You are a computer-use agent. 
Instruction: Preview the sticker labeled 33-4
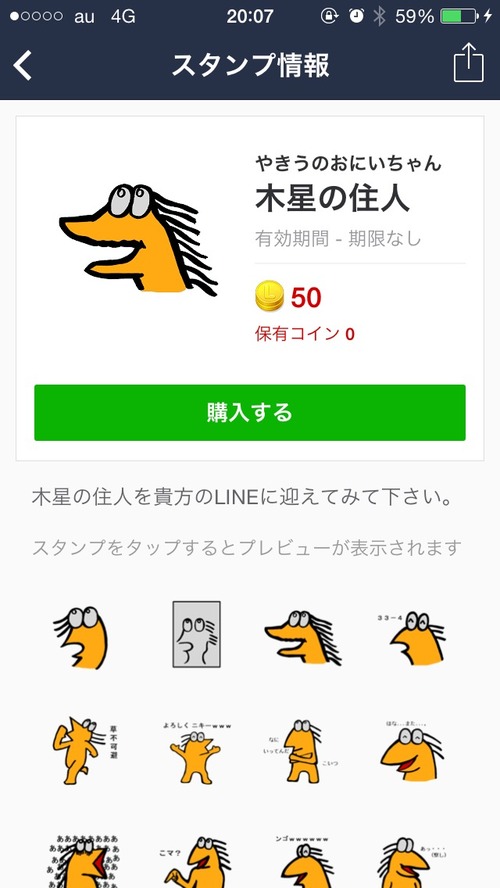[x=410, y=637]
